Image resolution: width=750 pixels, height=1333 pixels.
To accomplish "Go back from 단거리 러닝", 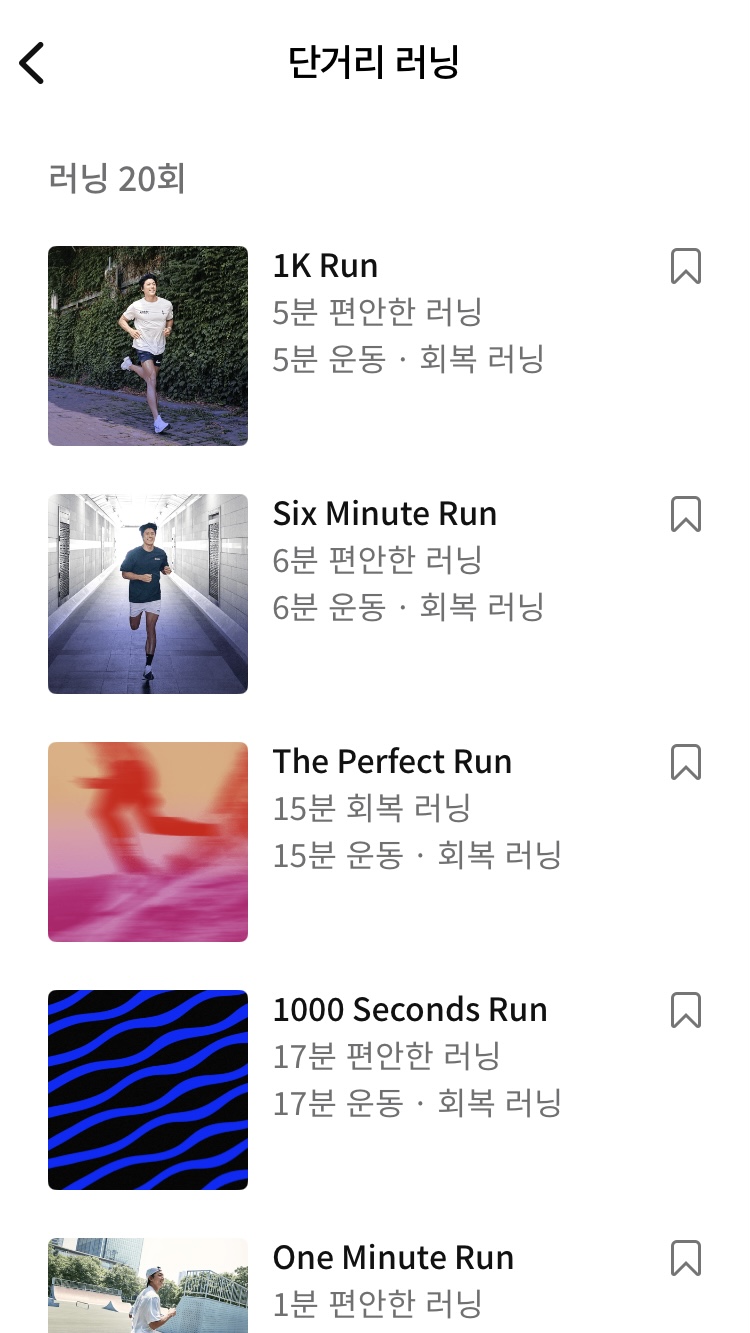I will coord(33,63).
